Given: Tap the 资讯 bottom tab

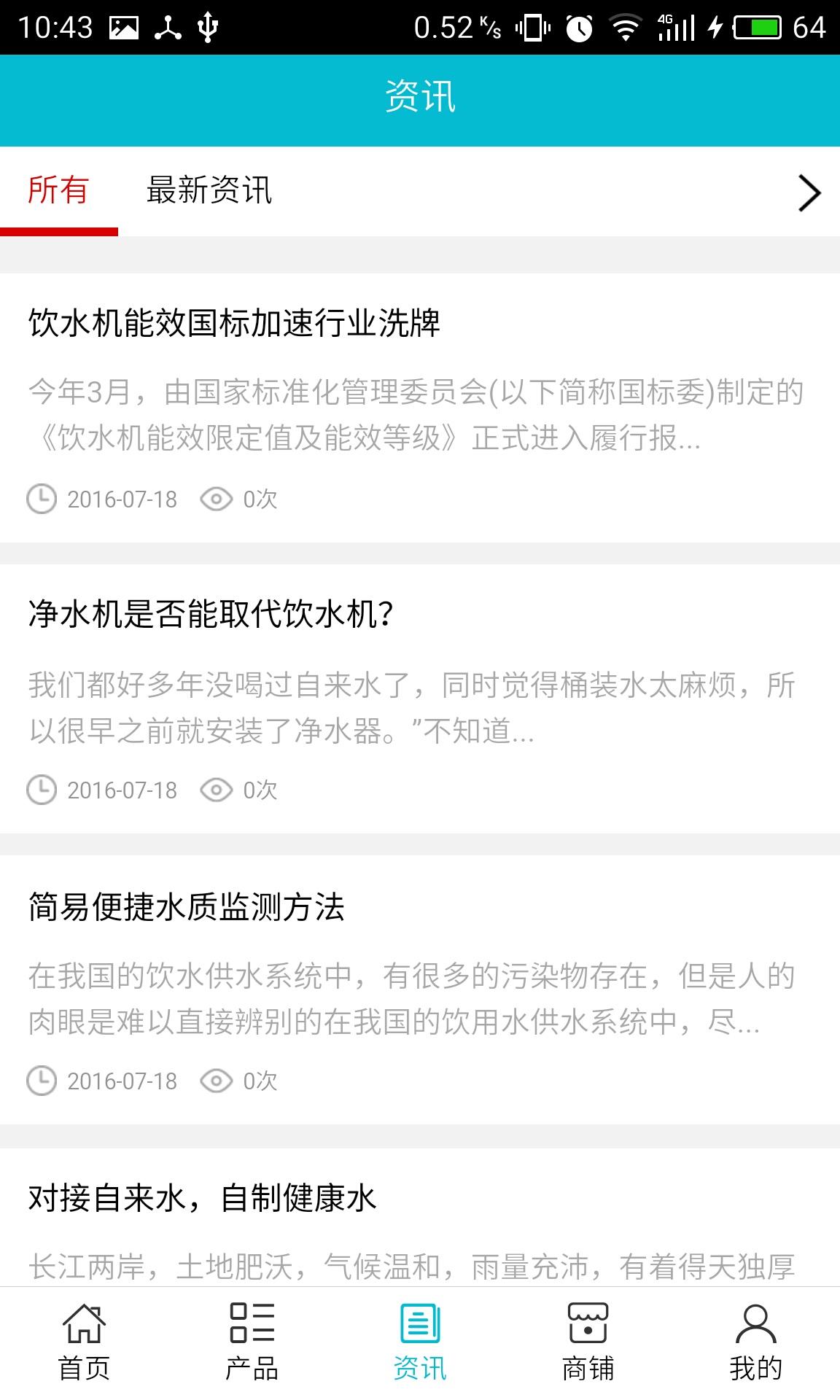Looking at the screenshot, I should pos(420,1343).
